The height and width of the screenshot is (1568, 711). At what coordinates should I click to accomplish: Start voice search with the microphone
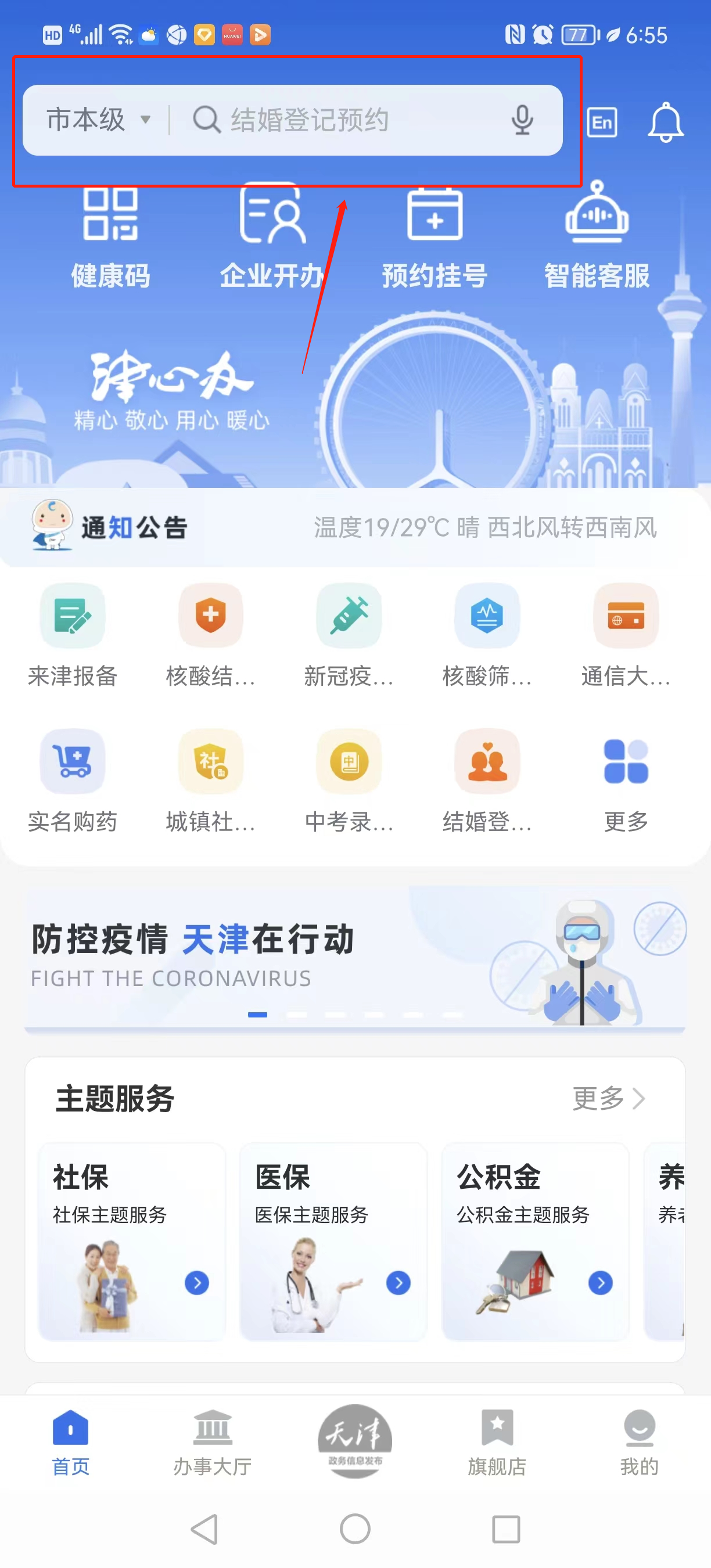(522, 120)
